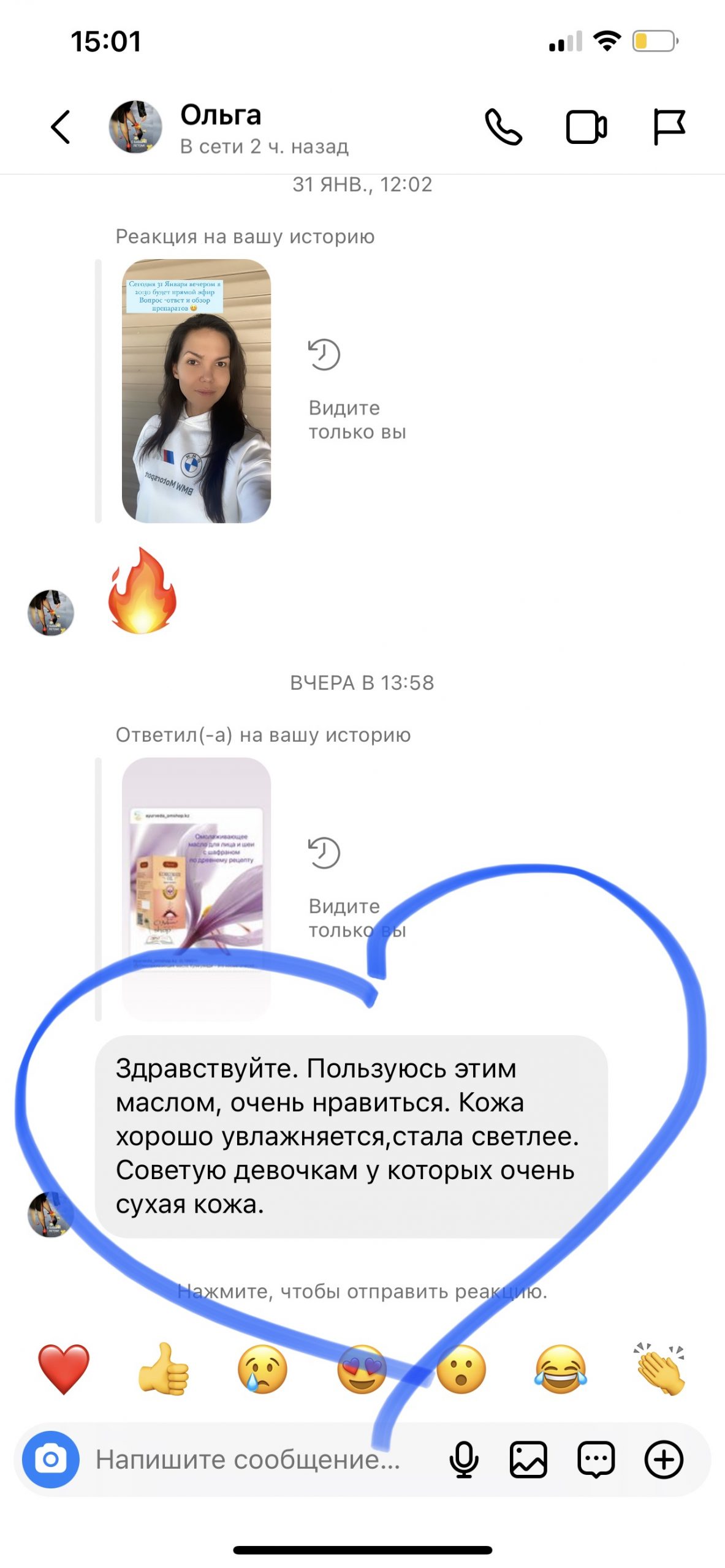Image resolution: width=725 pixels, height=1568 pixels.
Task: Send the laughing with tears reaction
Action: tap(561, 1370)
